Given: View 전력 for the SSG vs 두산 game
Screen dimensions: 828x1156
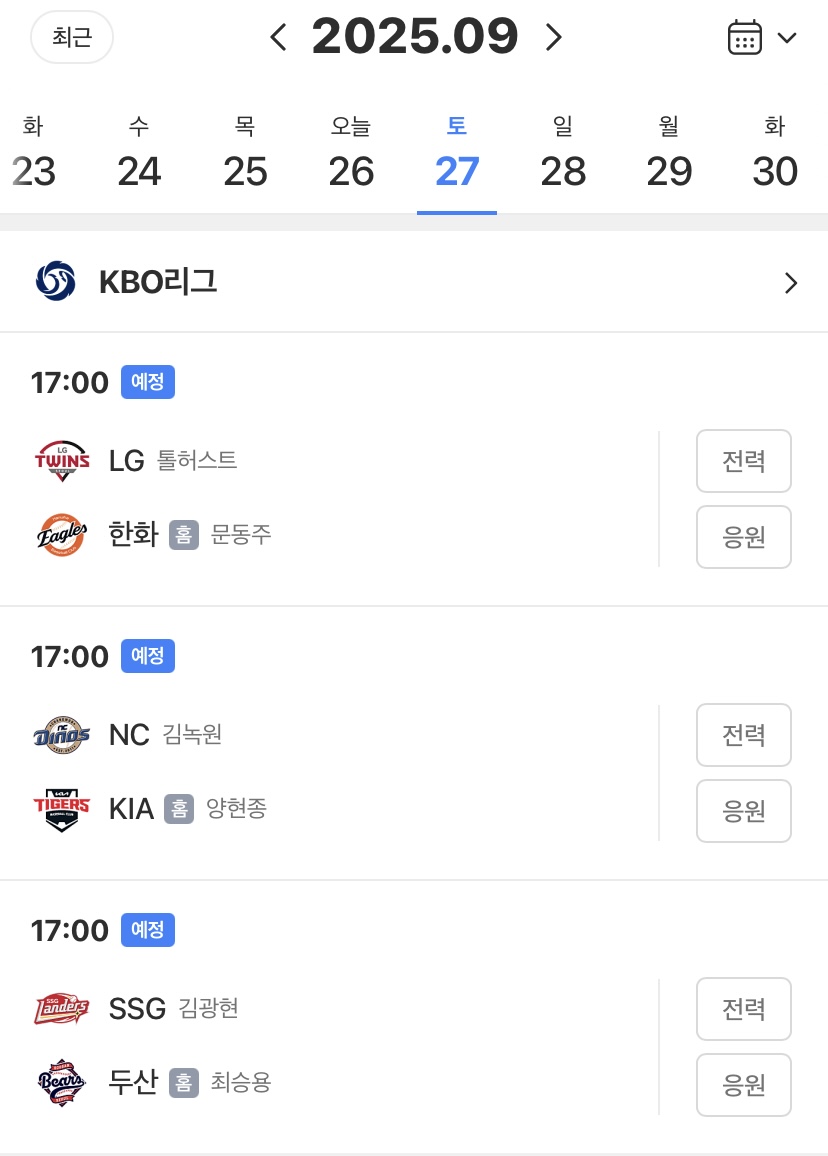Looking at the screenshot, I should click(x=744, y=1009).
